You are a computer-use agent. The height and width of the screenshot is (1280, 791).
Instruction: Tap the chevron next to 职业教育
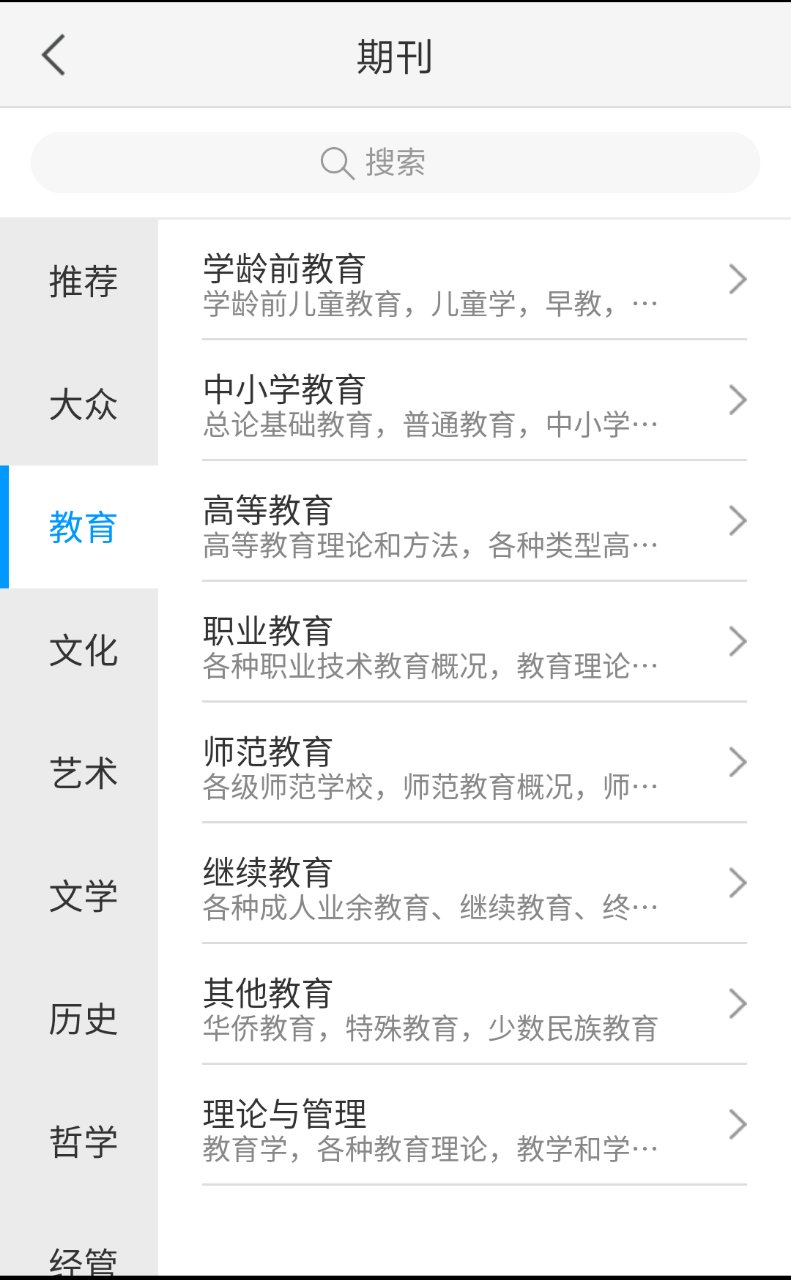(738, 642)
